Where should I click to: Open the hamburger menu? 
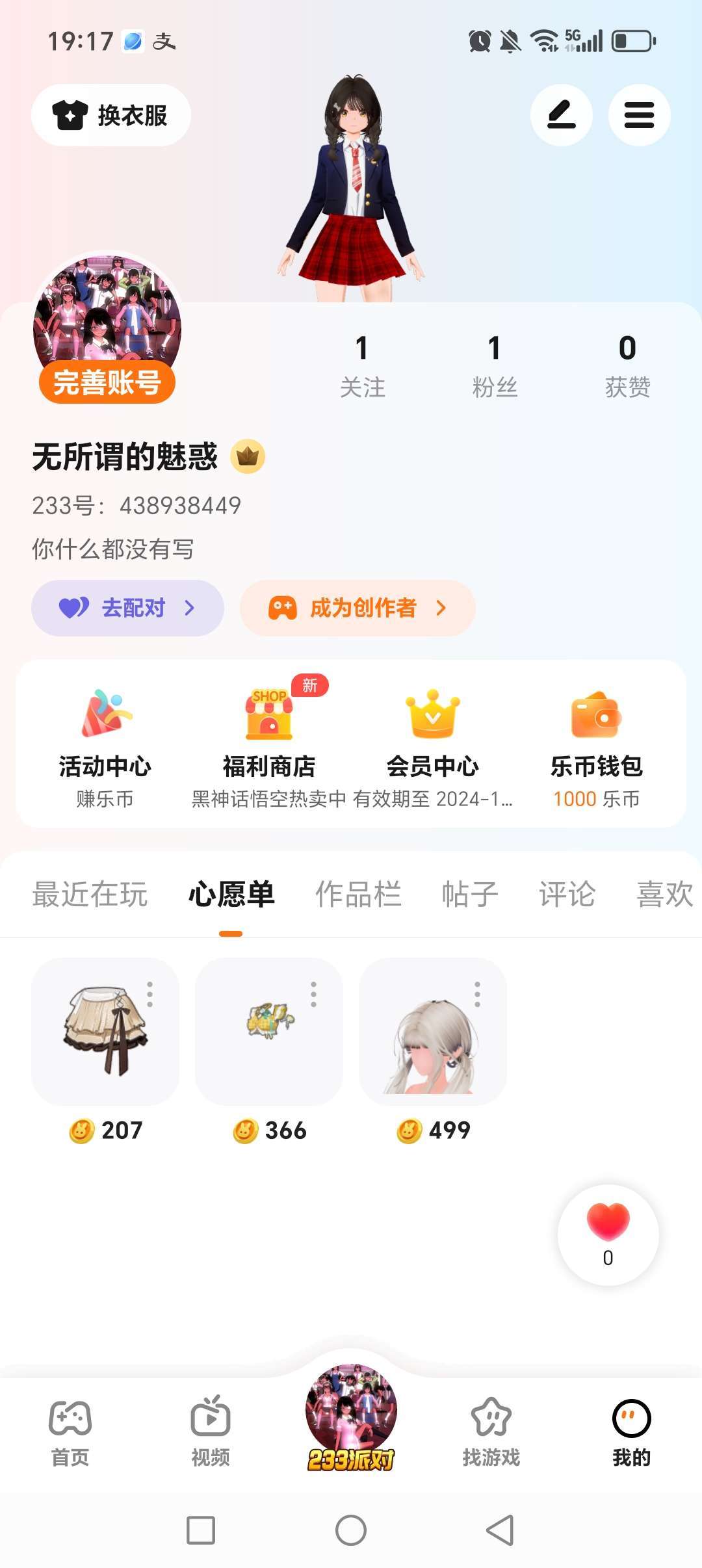pos(639,115)
